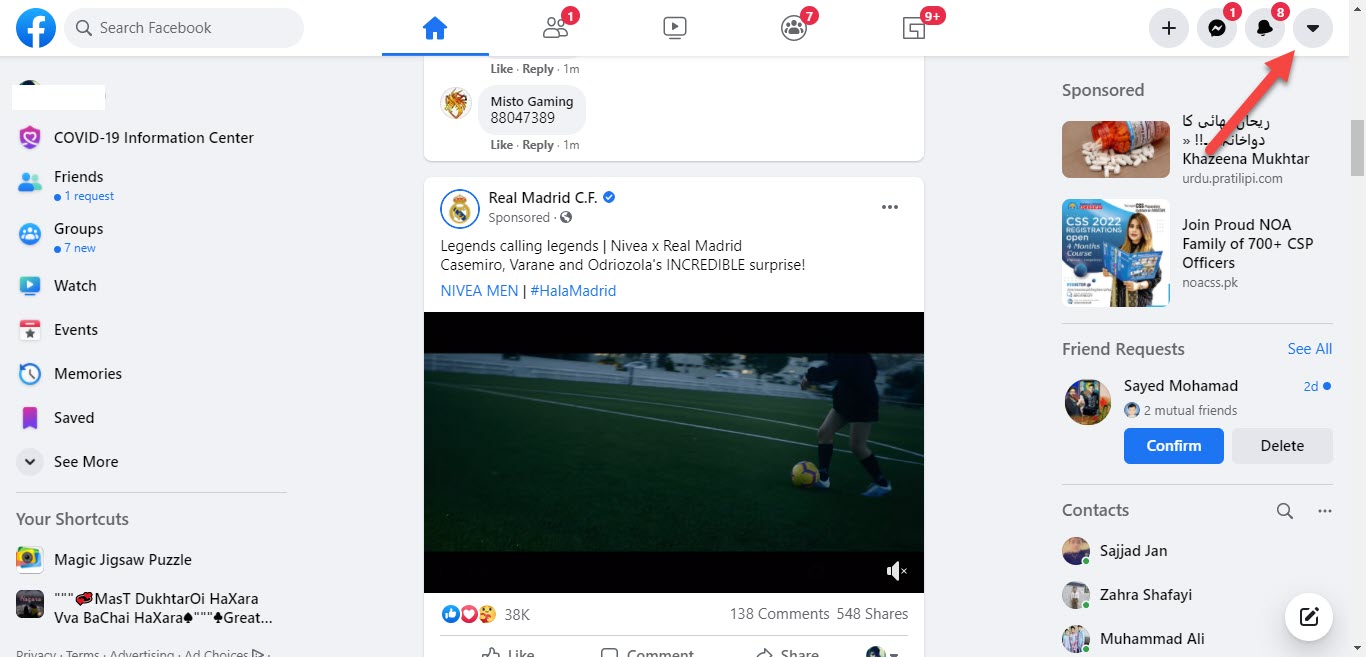Viewport: 1366px width, 657px height.
Task: Tap the plus Create button
Action: (x=1168, y=28)
